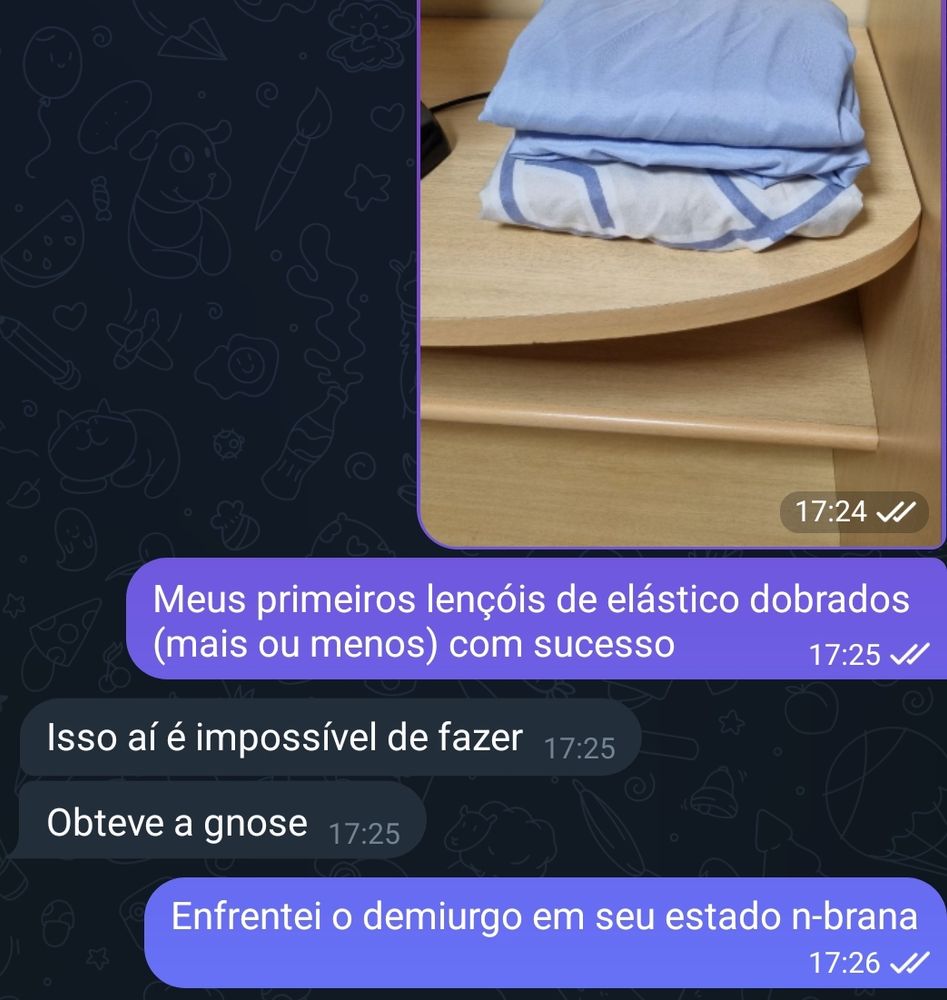Select the 'Isso aí é impossível de fazer' bubble
This screenshot has width=947, height=1000.
click(x=300, y=737)
